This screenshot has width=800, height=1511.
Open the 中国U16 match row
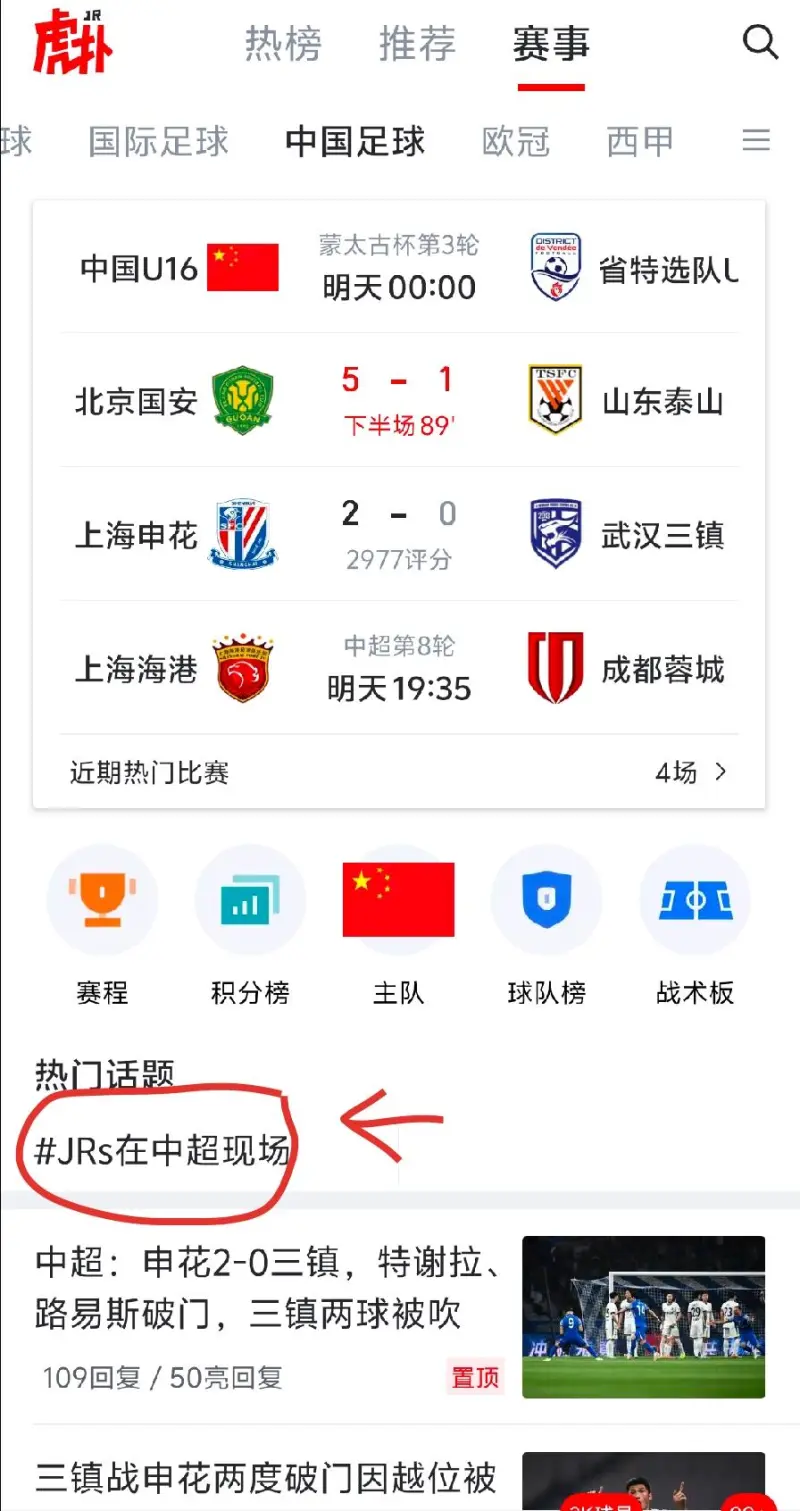click(x=399, y=268)
